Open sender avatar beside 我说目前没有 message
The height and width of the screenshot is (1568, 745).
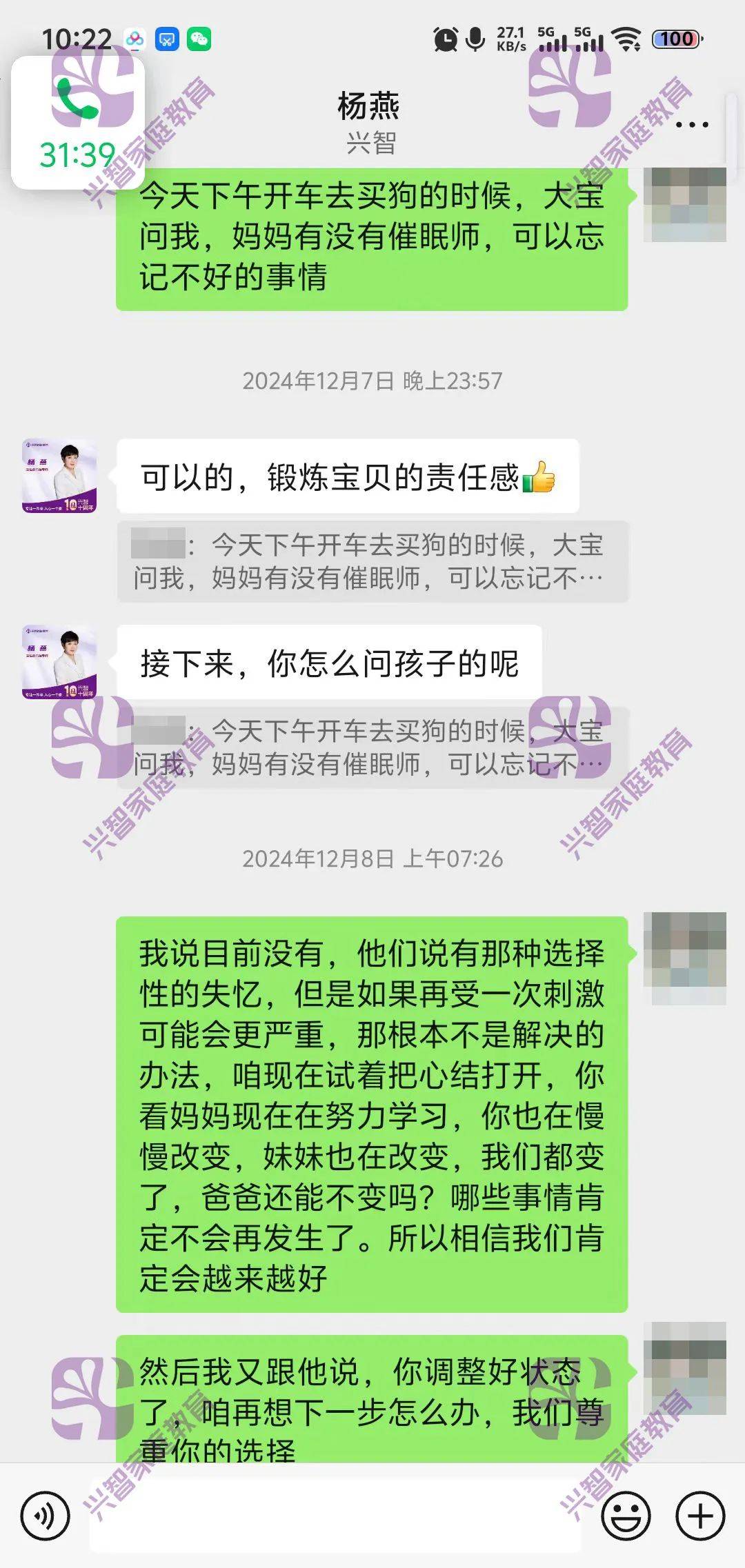684,957
